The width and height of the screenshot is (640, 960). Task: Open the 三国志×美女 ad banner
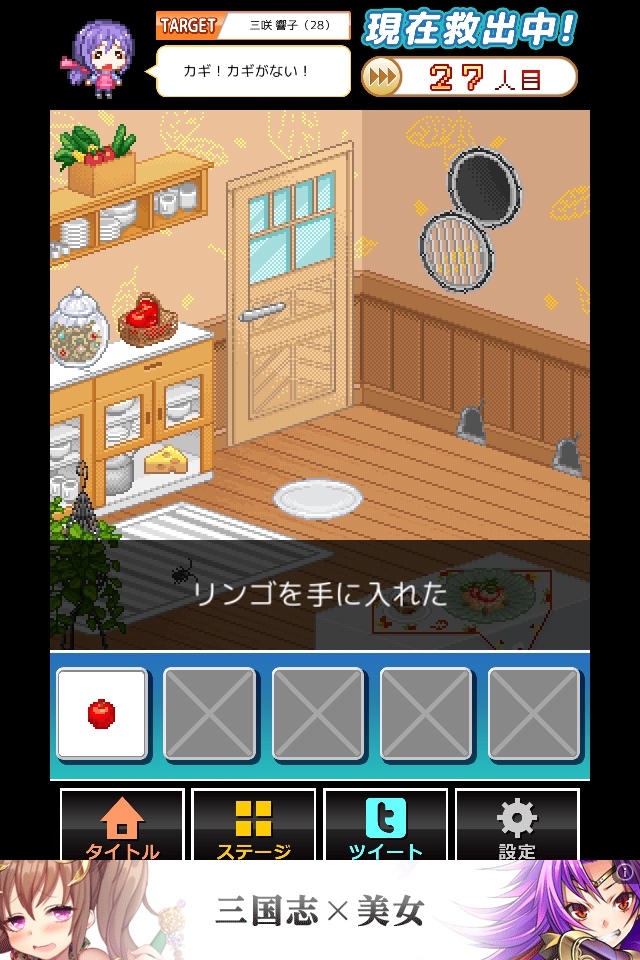click(x=320, y=910)
